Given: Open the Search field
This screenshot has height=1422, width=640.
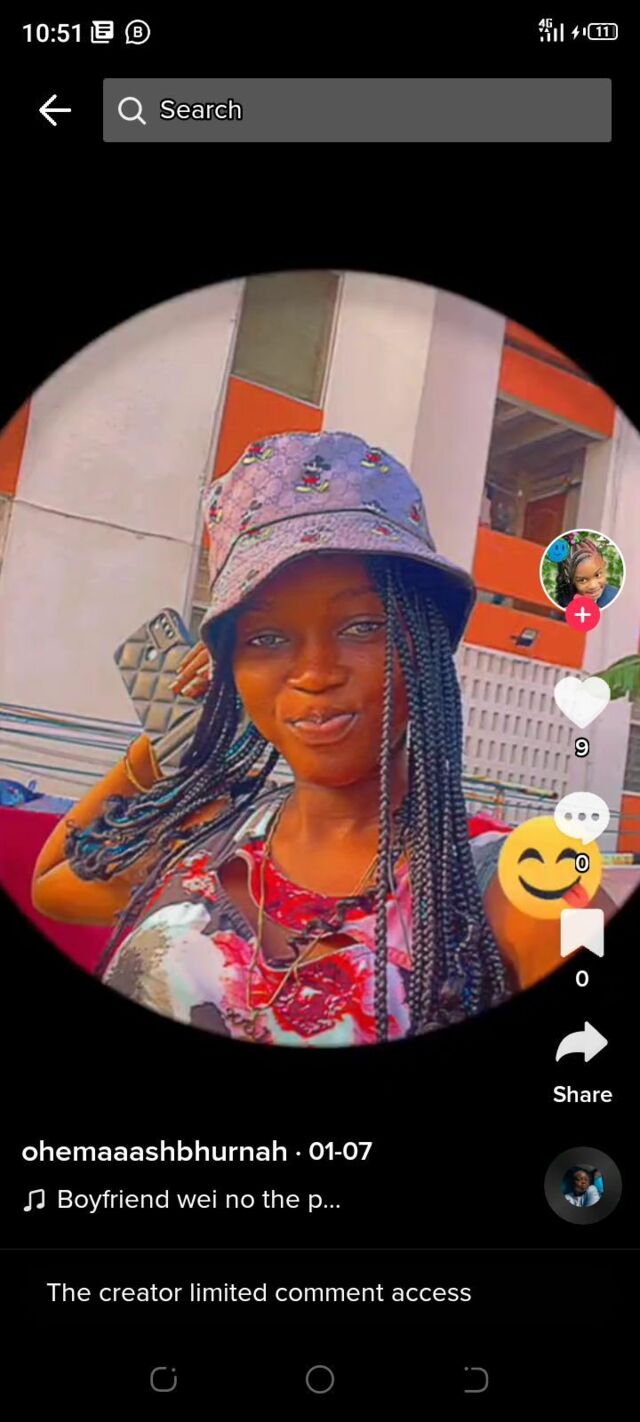Looking at the screenshot, I should coord(357,110).
